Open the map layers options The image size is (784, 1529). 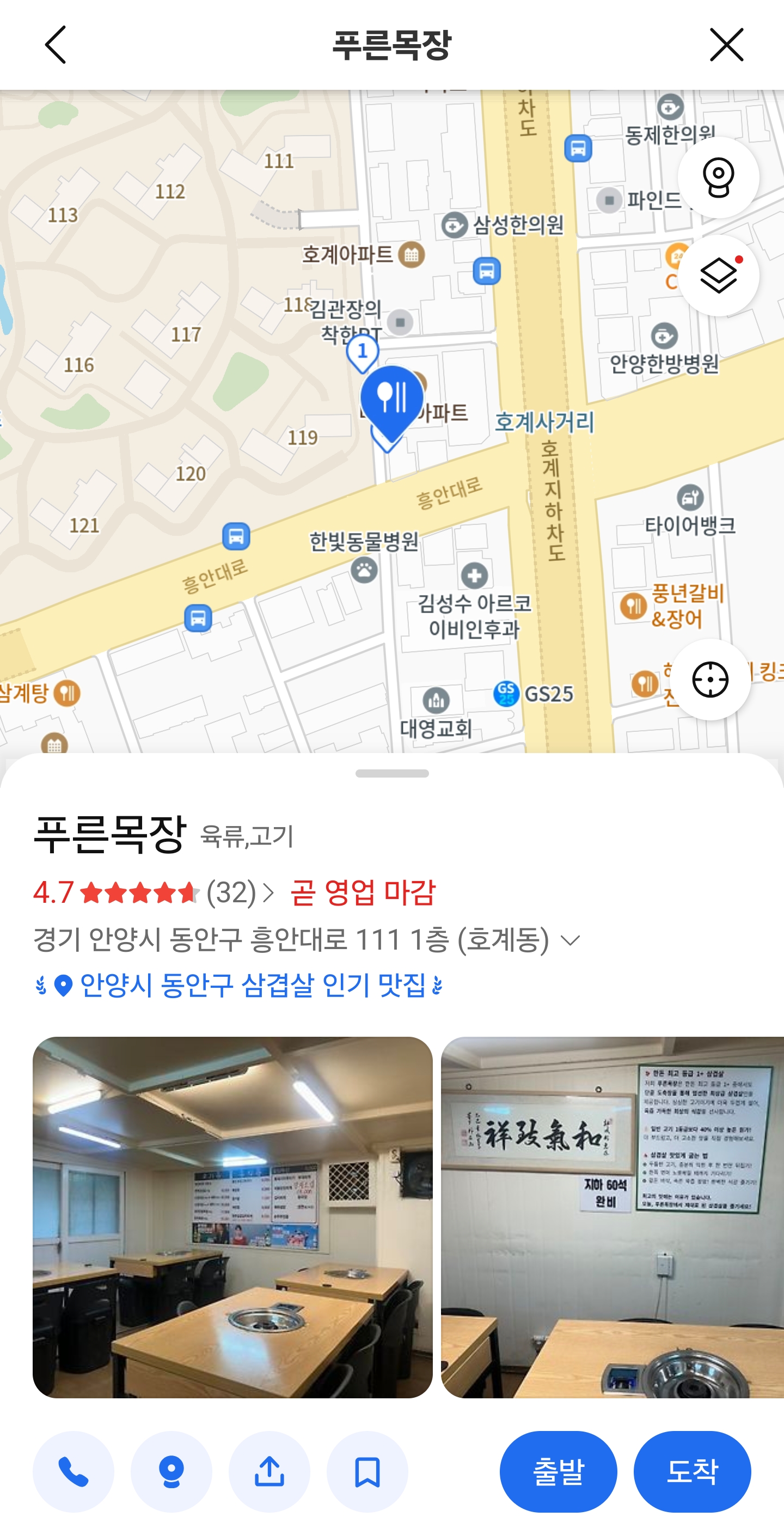coord(718,276)
